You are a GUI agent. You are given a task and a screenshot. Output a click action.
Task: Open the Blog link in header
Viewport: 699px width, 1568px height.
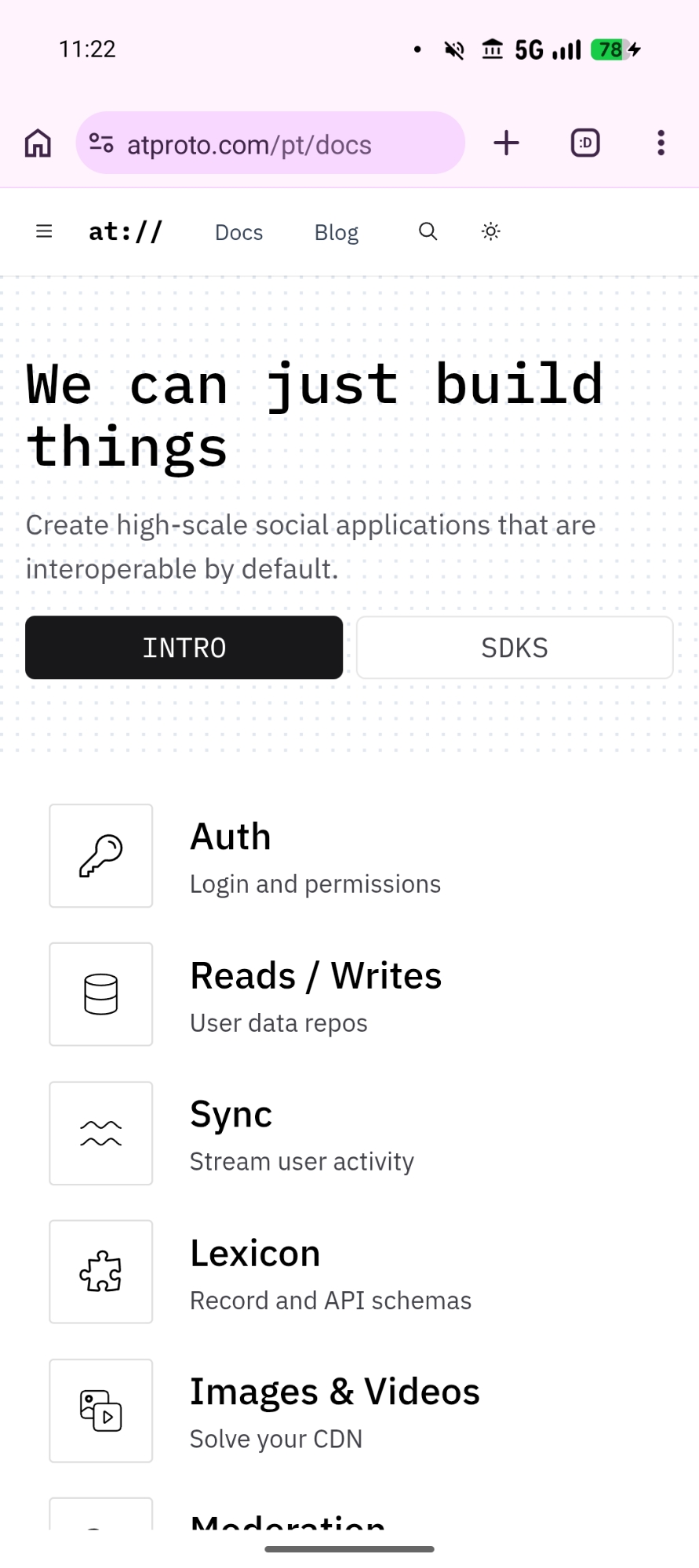336,232
